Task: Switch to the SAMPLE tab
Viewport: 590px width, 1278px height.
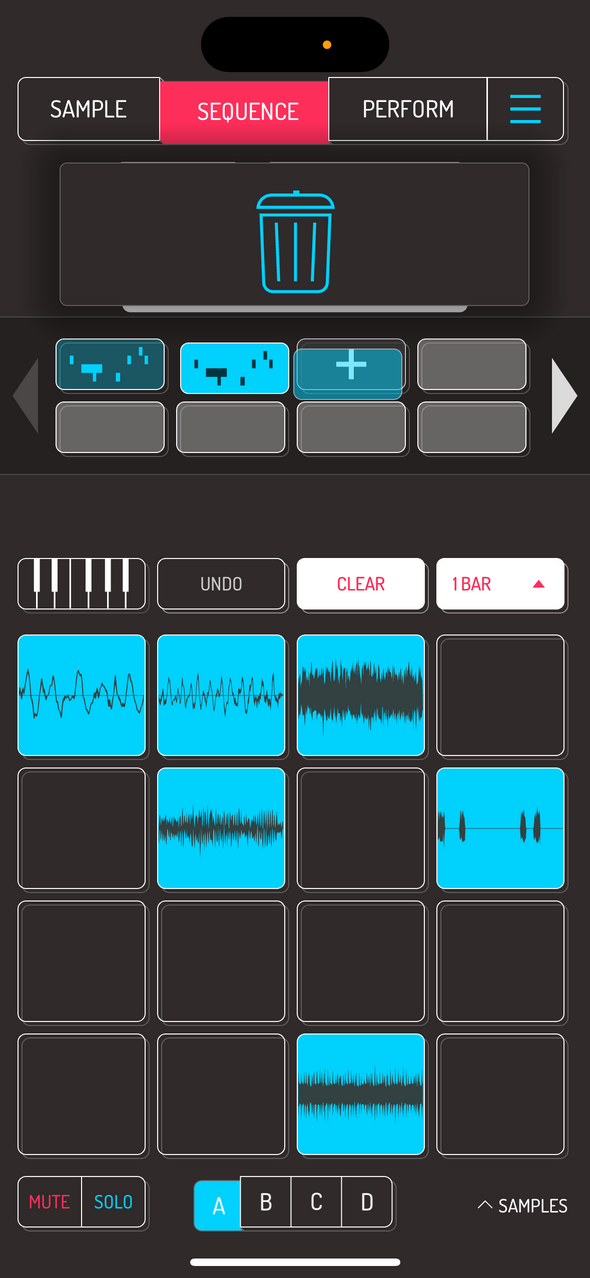Action: coord(89,109)
